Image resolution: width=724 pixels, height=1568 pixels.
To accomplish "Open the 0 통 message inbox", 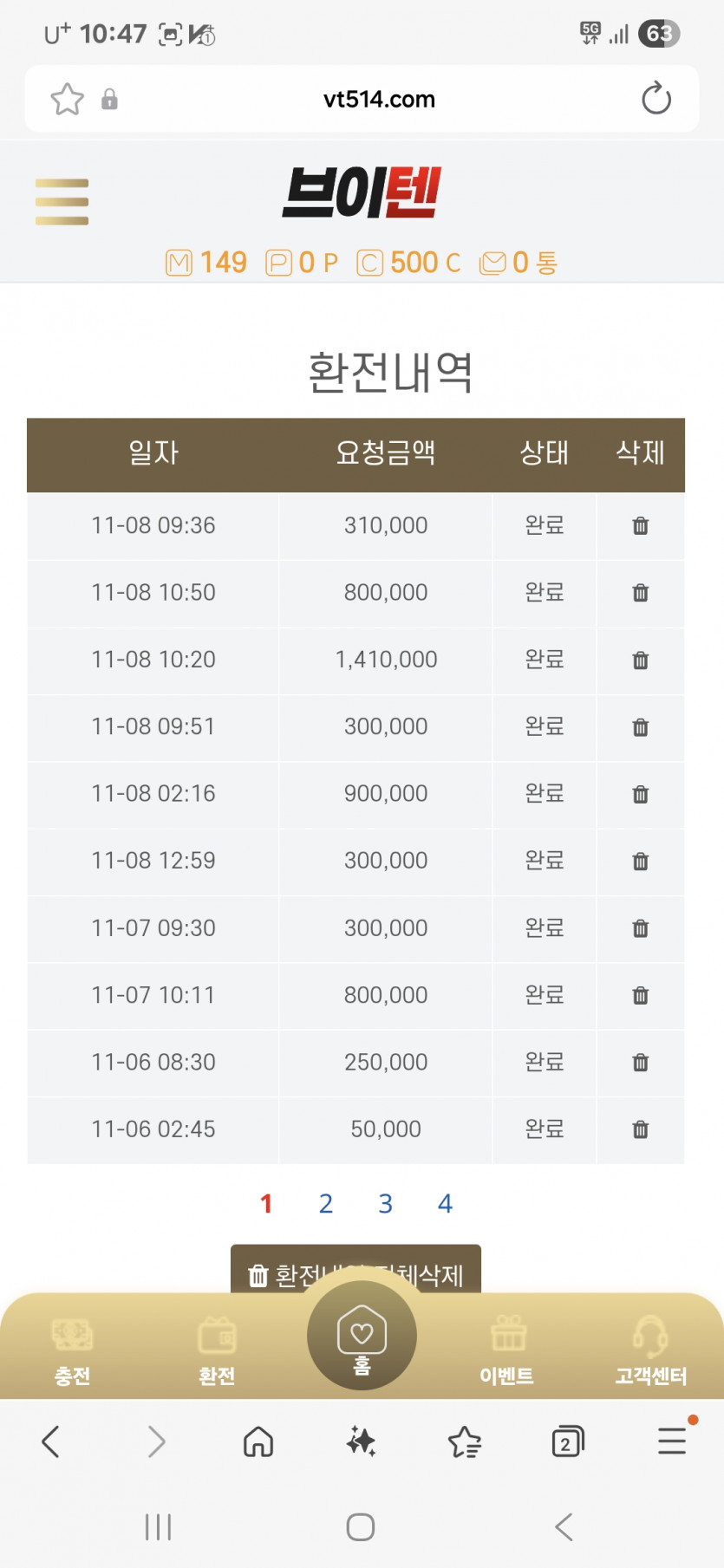I will (x=519, y=263).
